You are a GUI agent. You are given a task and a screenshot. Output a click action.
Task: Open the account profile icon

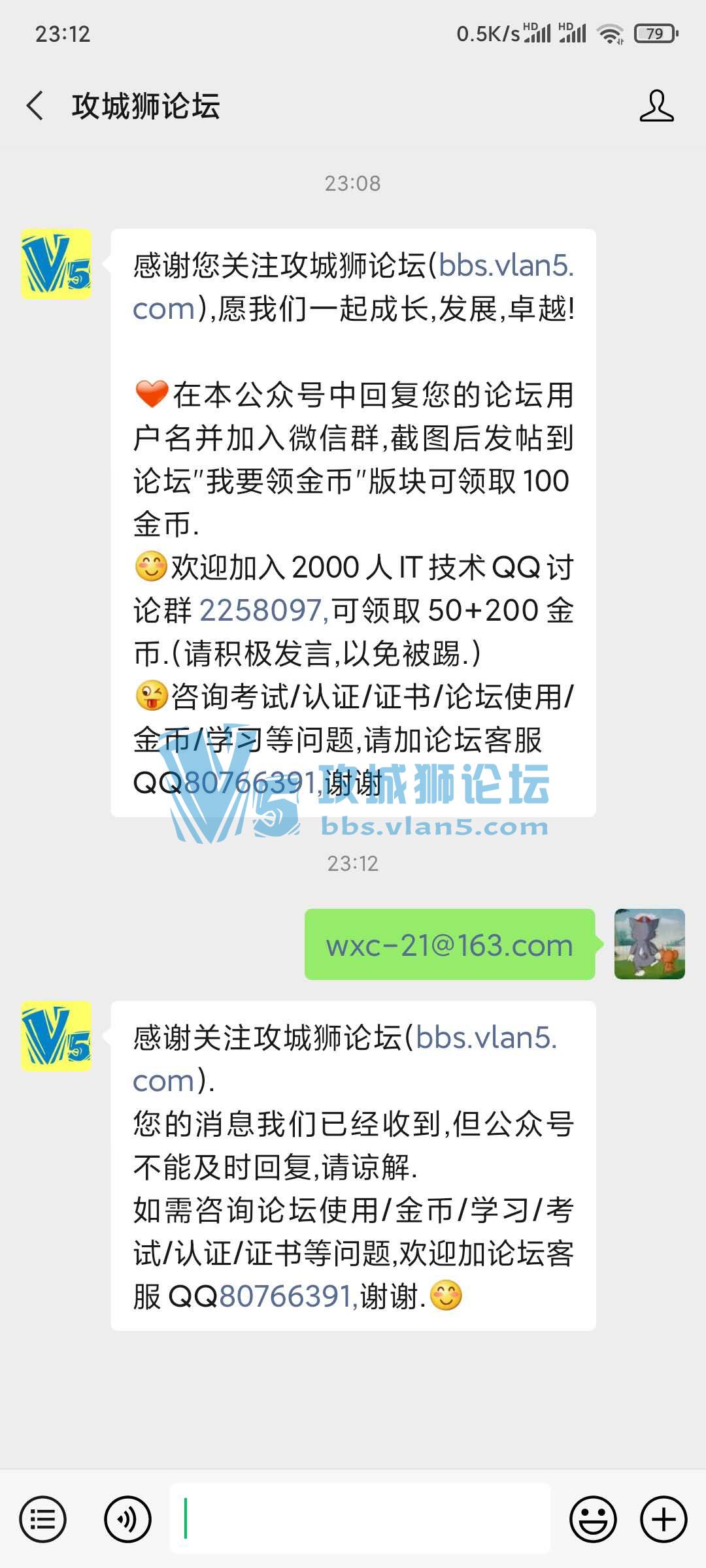point(656,106)
